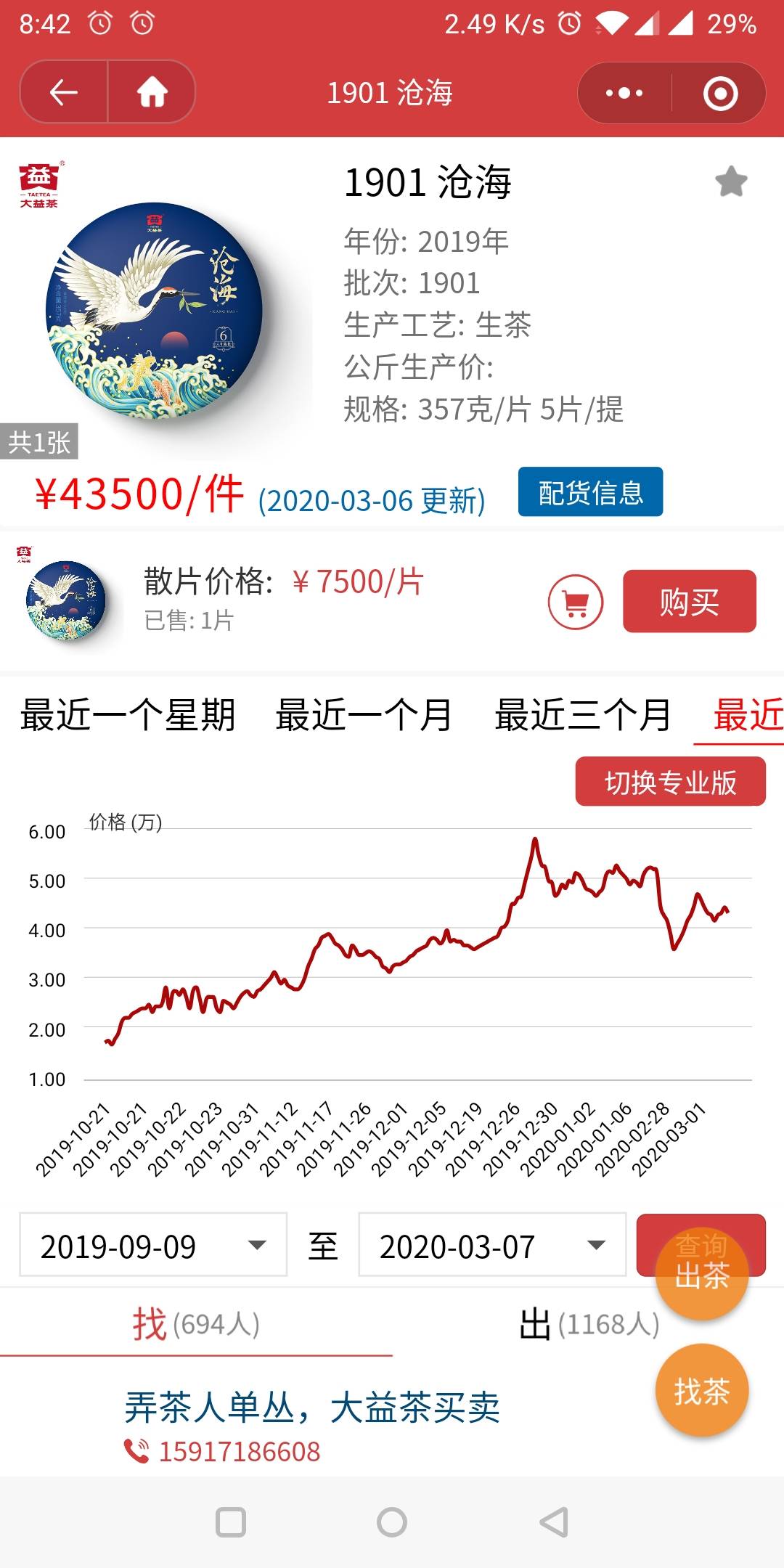Open the 配货信息 button
The image size is (784, 1568).
click(x=590, y=492)
